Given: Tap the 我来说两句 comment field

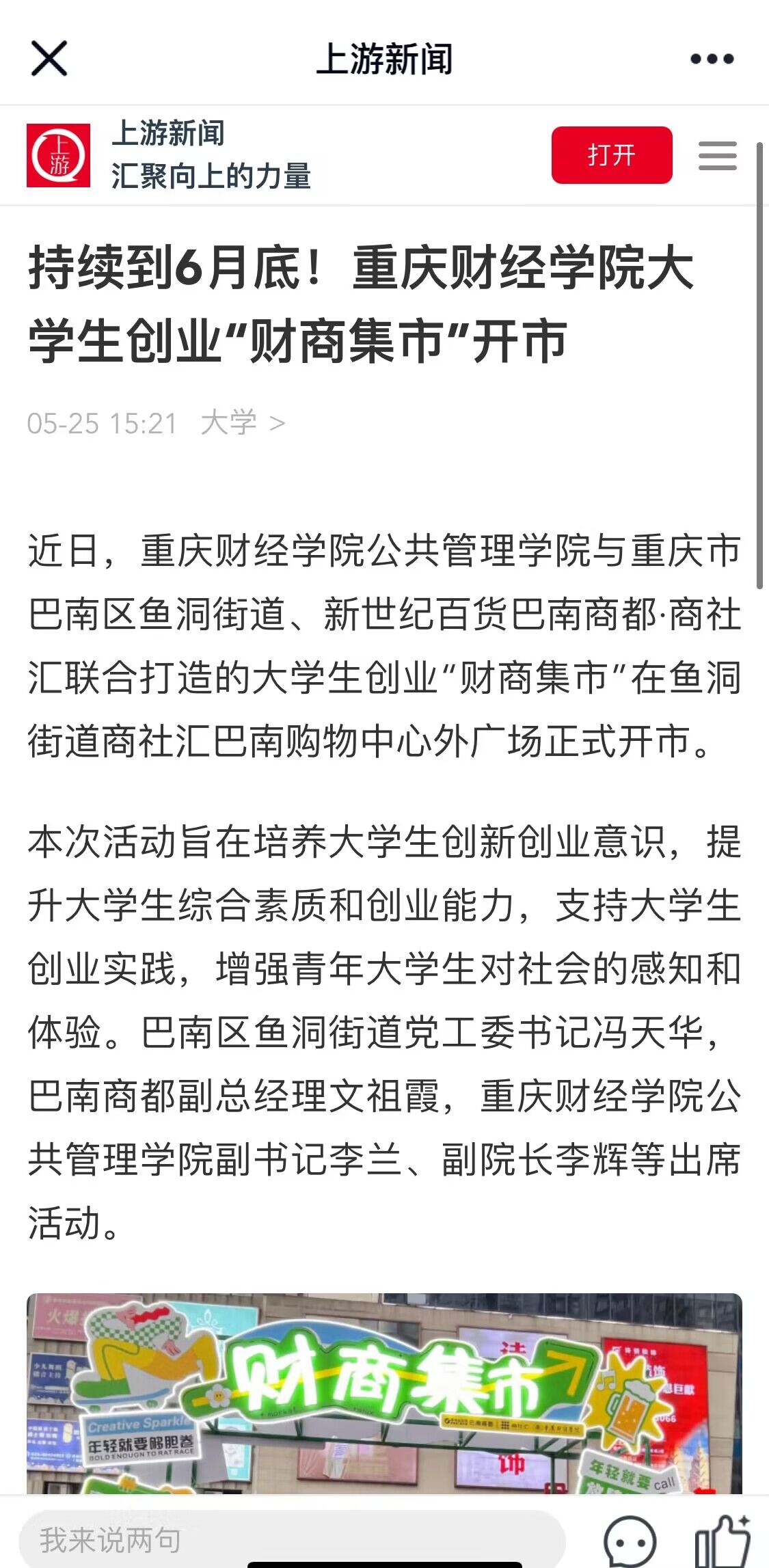Looking at the screenshot, I should [292, 1539].
